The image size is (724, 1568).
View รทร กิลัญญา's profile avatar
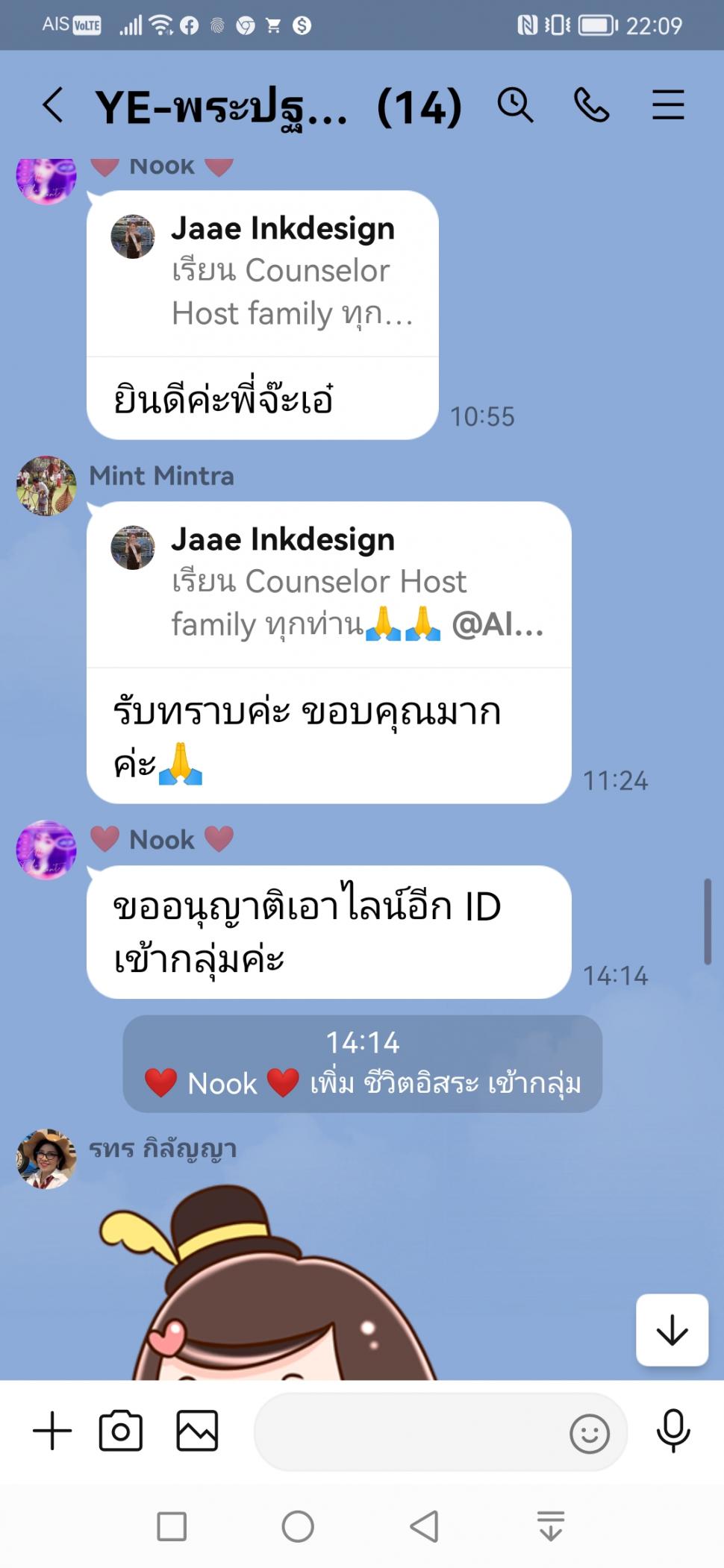pos(46,1158)
